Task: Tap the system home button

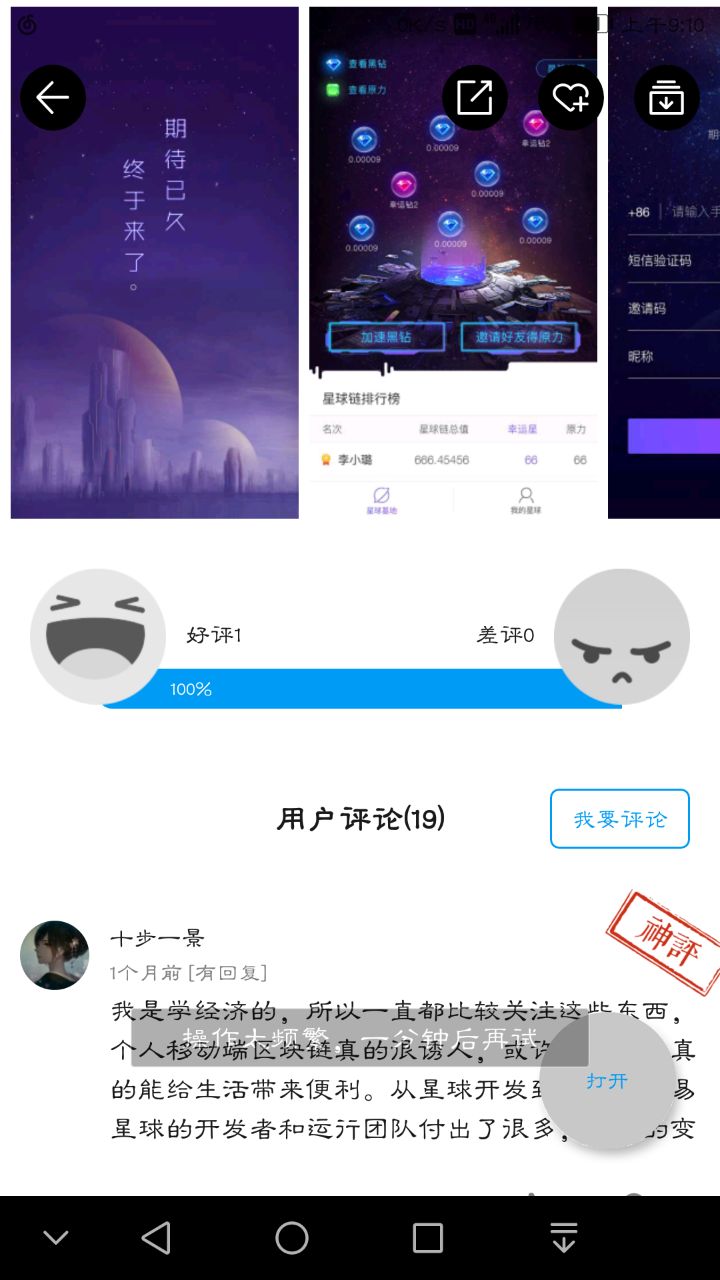Action: 292,1238
